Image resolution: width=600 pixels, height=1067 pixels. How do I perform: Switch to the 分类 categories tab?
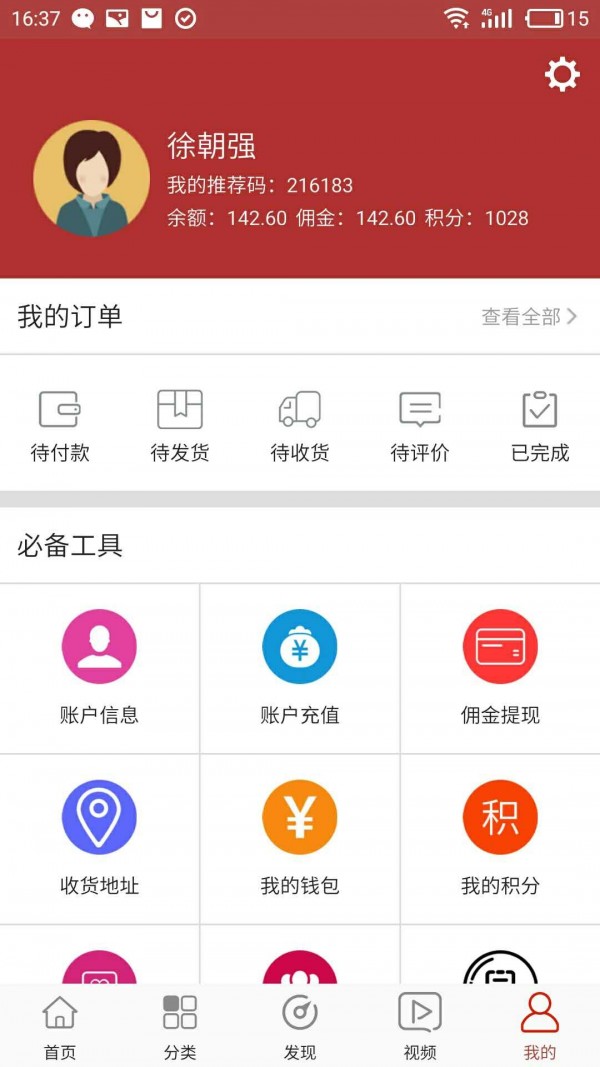point(180,1026)
